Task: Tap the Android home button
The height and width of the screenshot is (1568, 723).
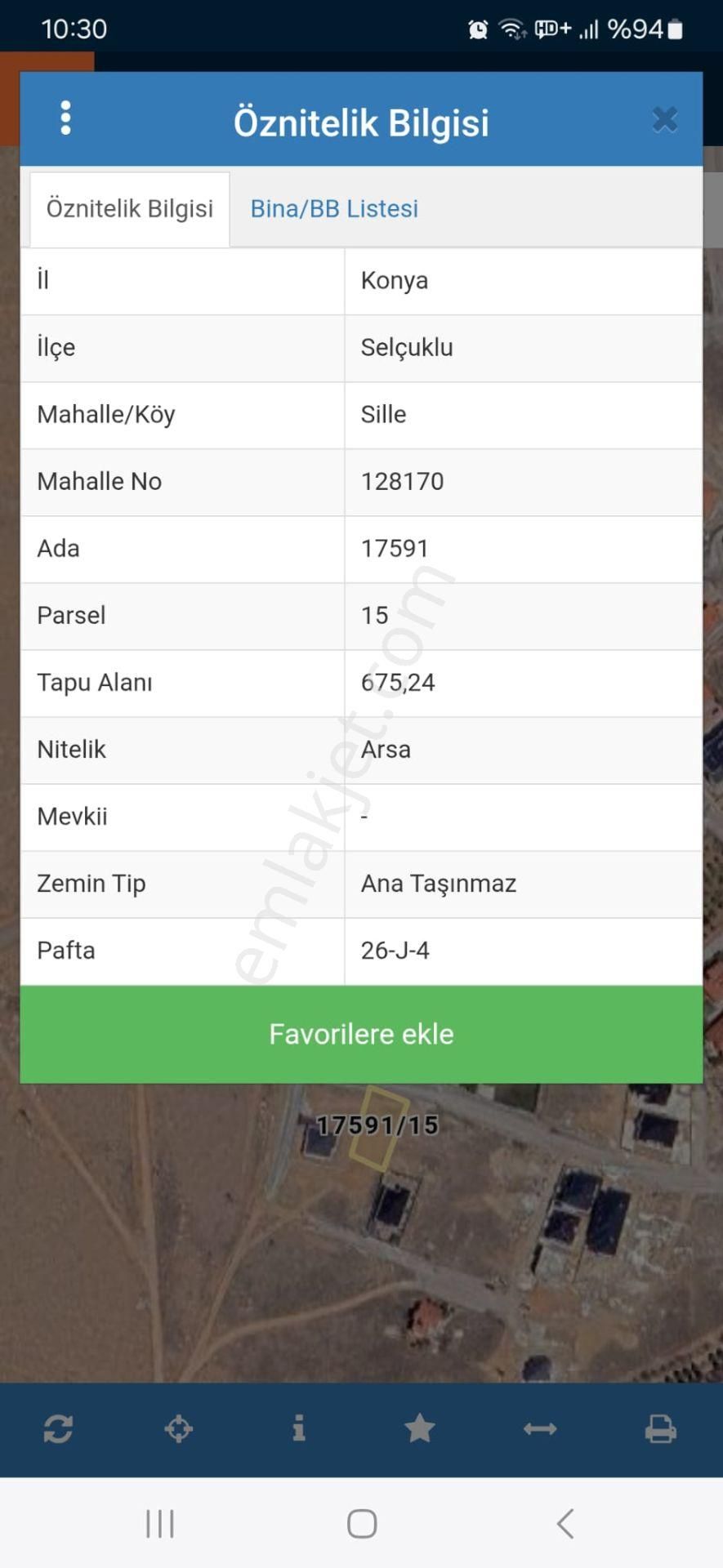Action: pos(361,1521)
